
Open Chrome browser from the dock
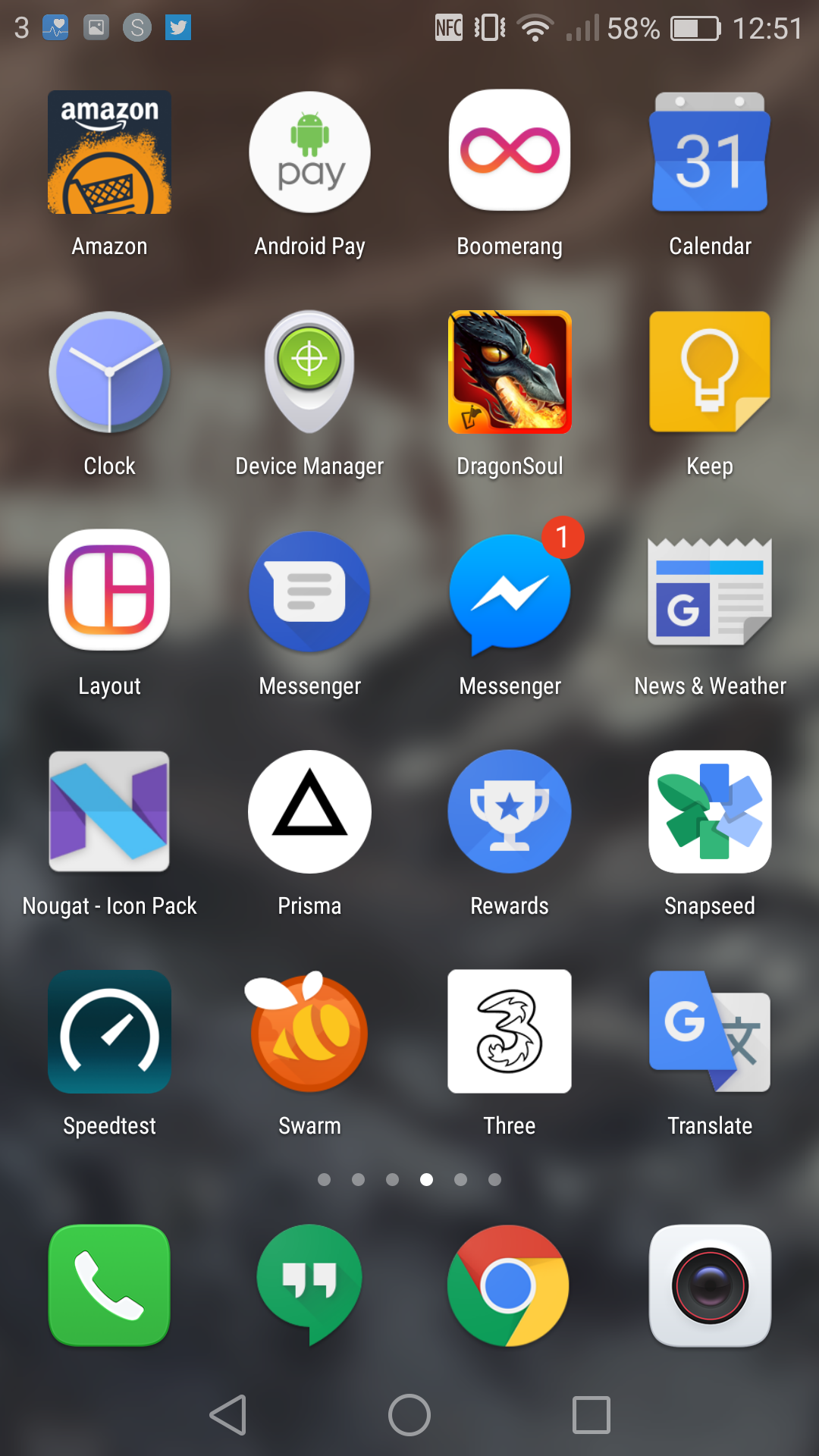pyautogui.click(x=508, y=1285)
